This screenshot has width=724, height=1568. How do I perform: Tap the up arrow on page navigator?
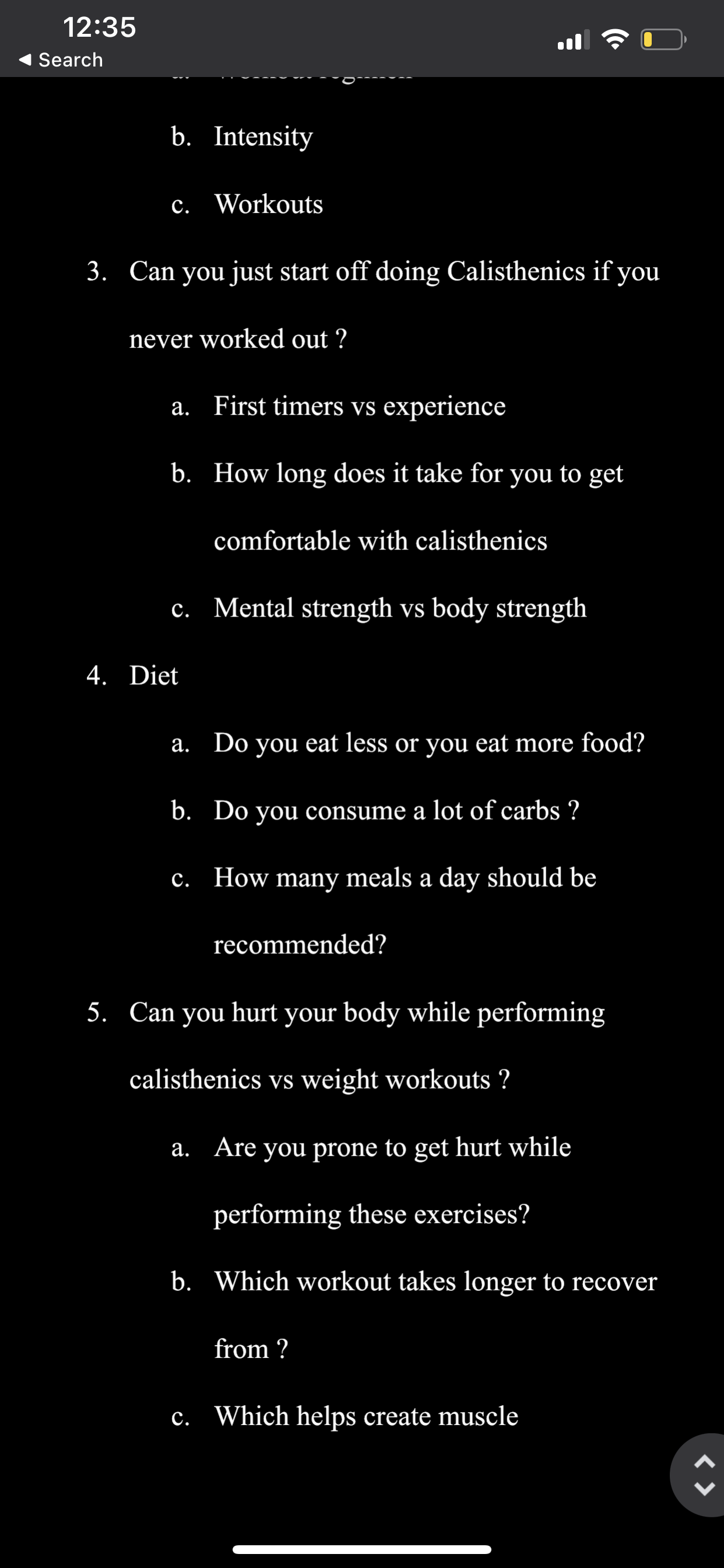[x=704, y=1461]
